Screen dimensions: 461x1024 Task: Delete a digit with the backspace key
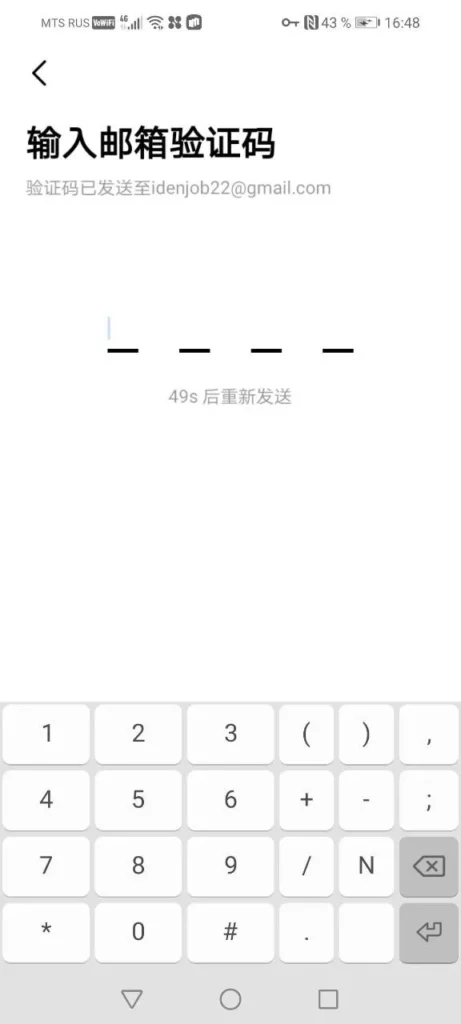[x=429, y=867]
